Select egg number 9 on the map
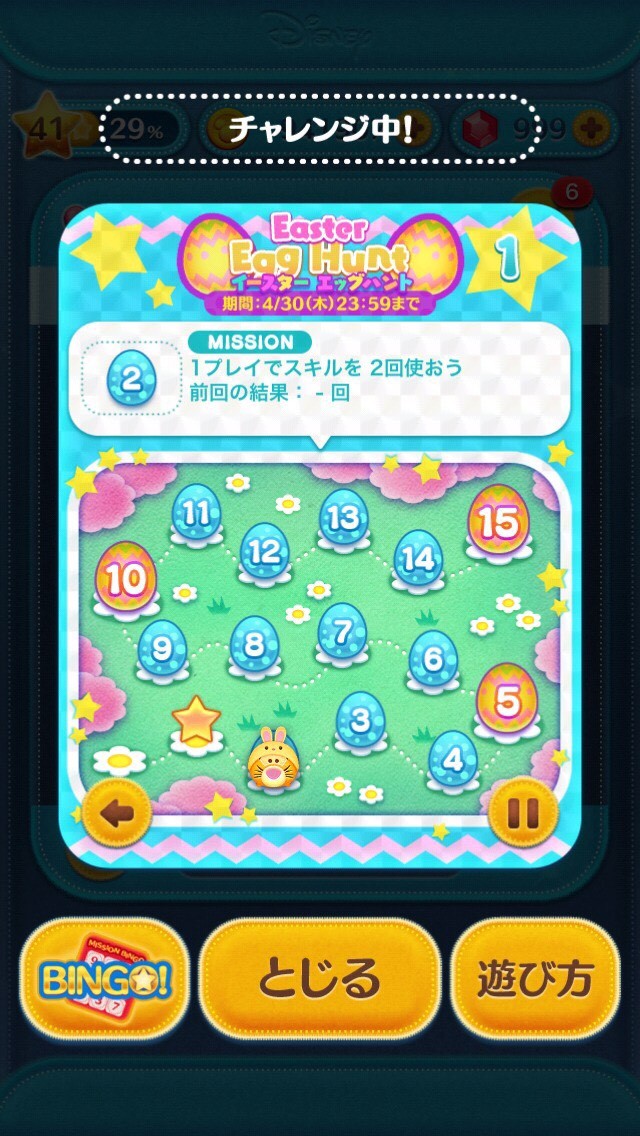This screenshot has height=1136, width=640. pos(162,650)
